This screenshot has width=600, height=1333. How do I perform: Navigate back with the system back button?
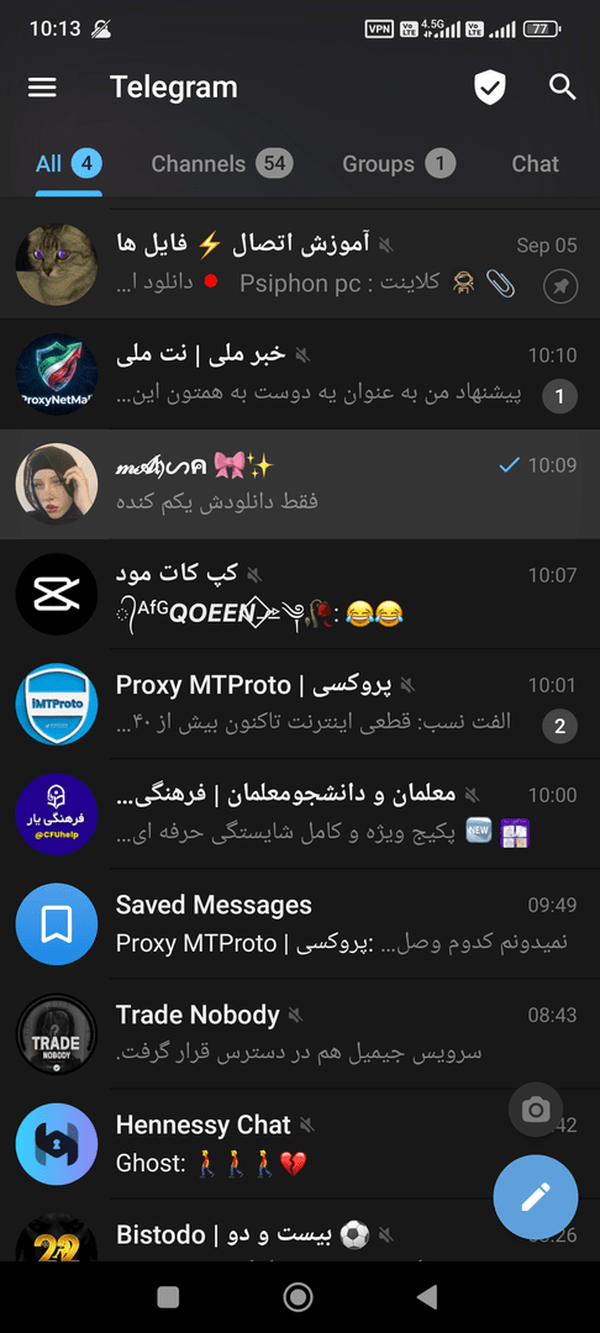[427, 1297]
